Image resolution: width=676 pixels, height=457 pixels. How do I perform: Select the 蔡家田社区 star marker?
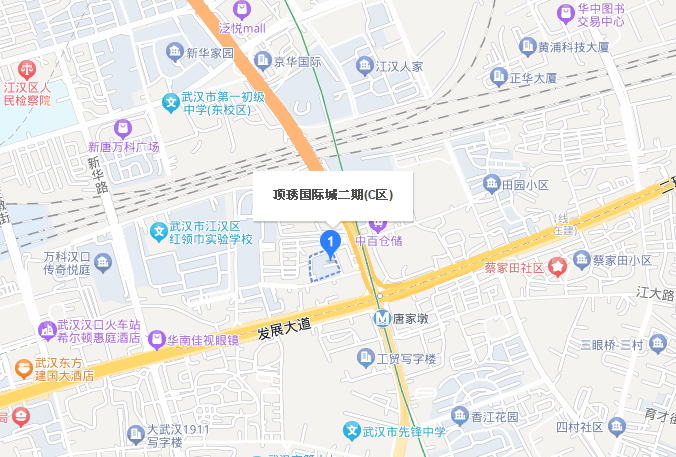555,267
